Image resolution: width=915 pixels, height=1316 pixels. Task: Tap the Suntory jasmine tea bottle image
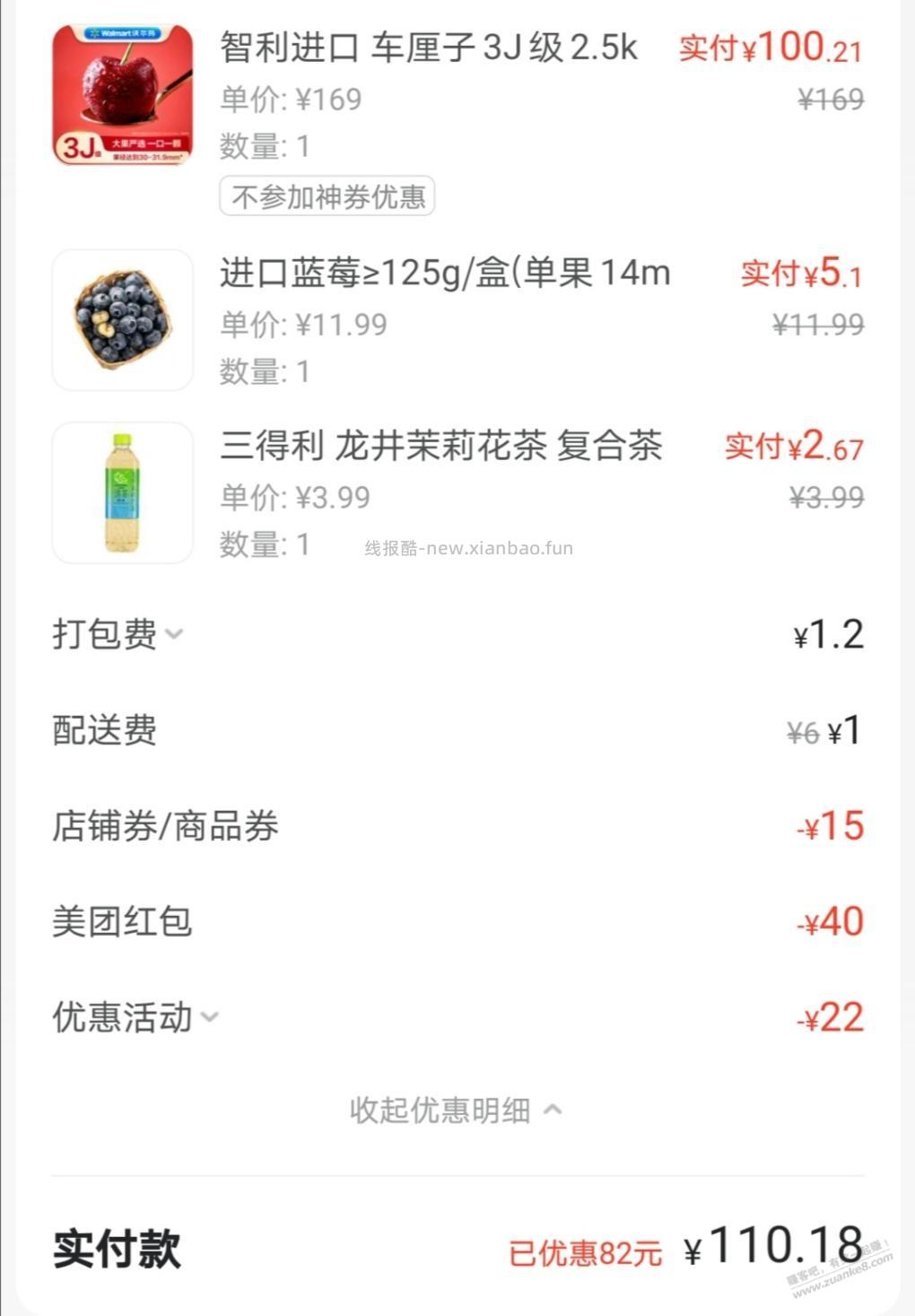click(x=122, y=492)
